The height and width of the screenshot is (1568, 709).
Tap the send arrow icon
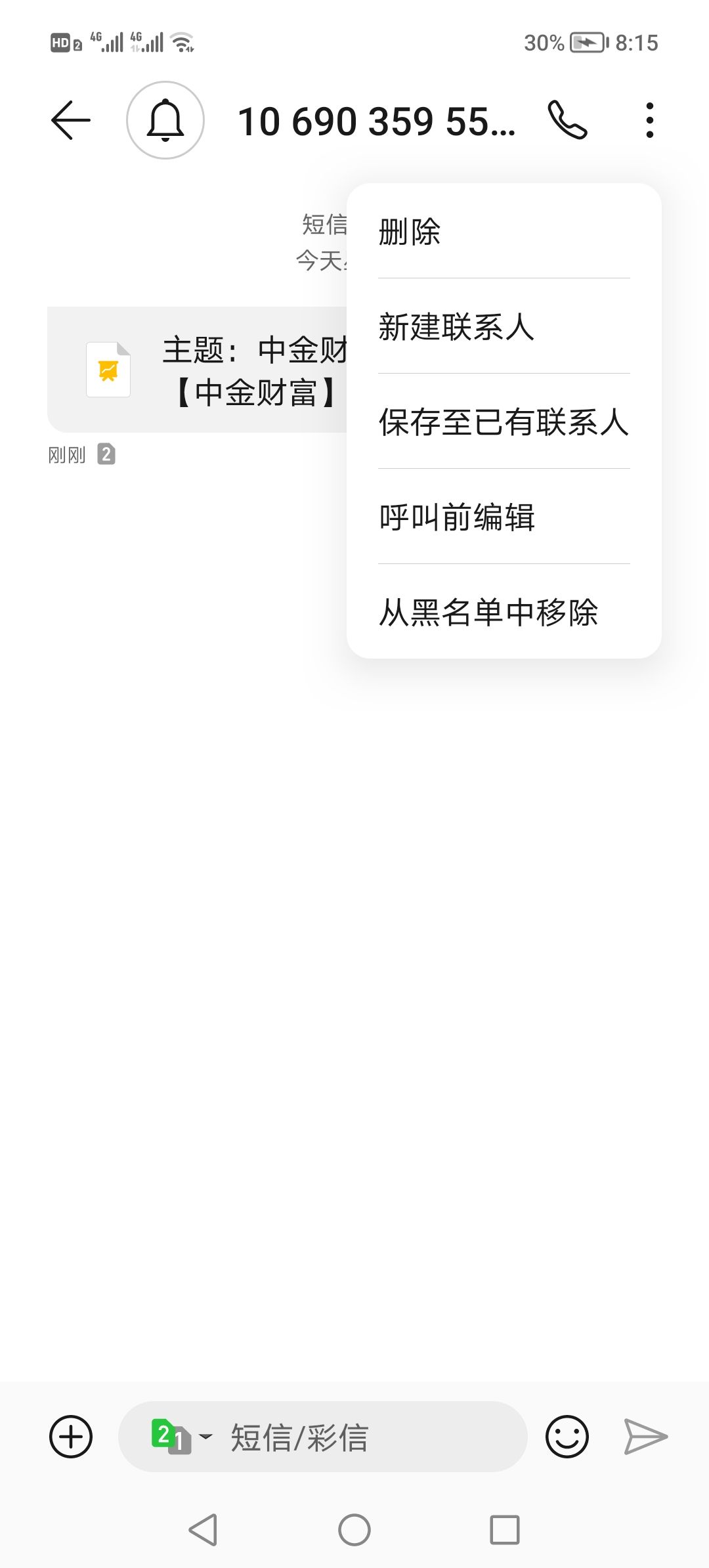tap(645, 1436)
